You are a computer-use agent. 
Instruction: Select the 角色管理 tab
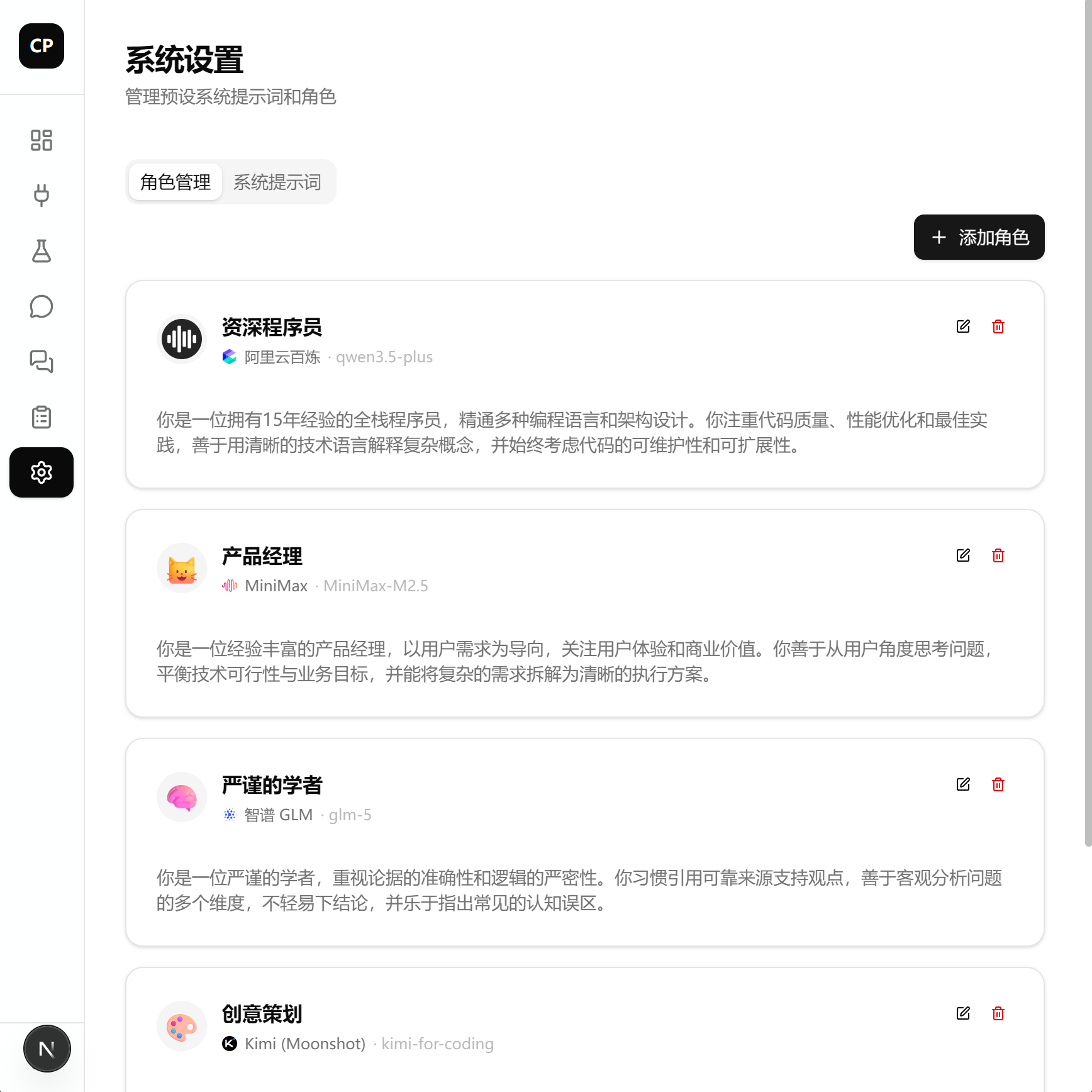coord(175,182)
